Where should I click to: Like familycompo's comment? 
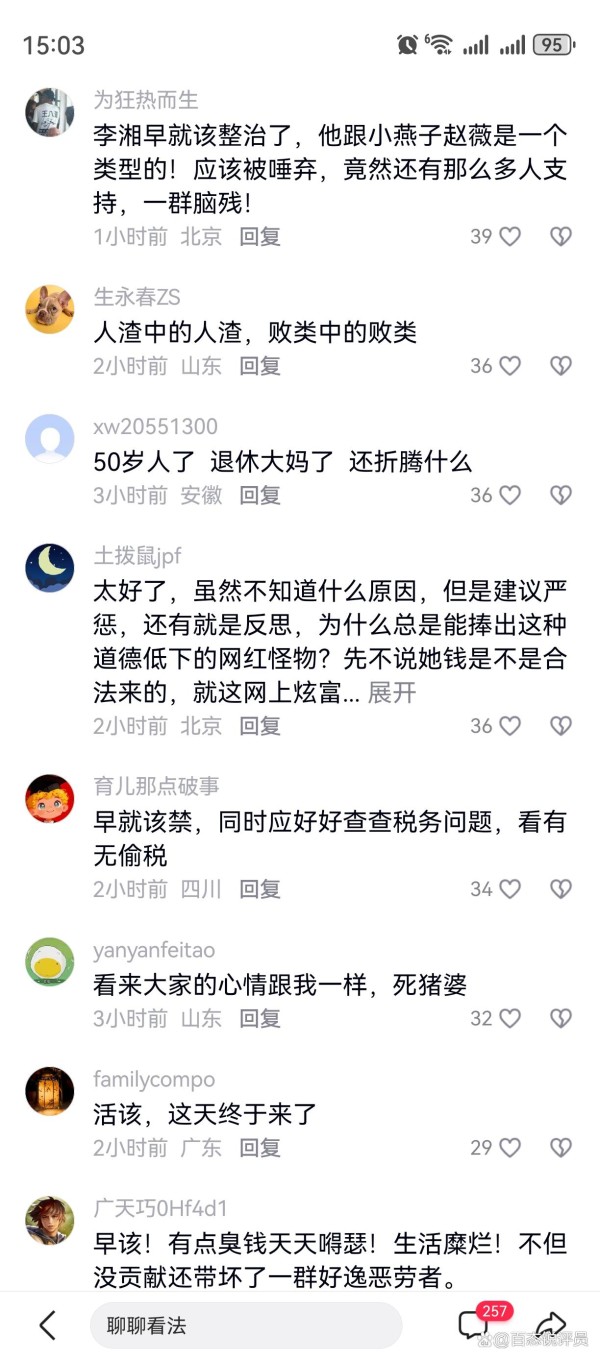click(510, 1147)
